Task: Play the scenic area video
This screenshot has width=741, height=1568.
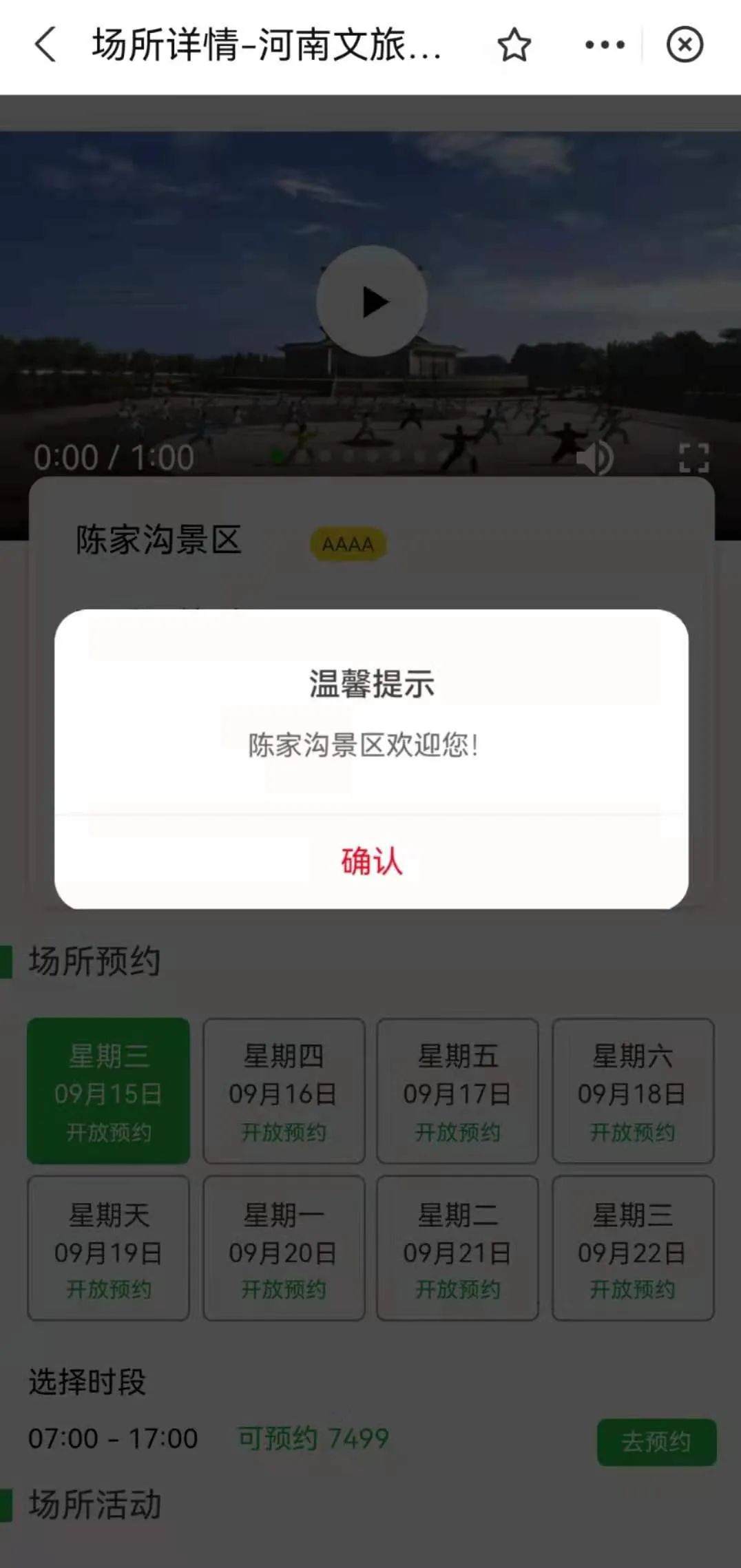Action: (372, 301)
